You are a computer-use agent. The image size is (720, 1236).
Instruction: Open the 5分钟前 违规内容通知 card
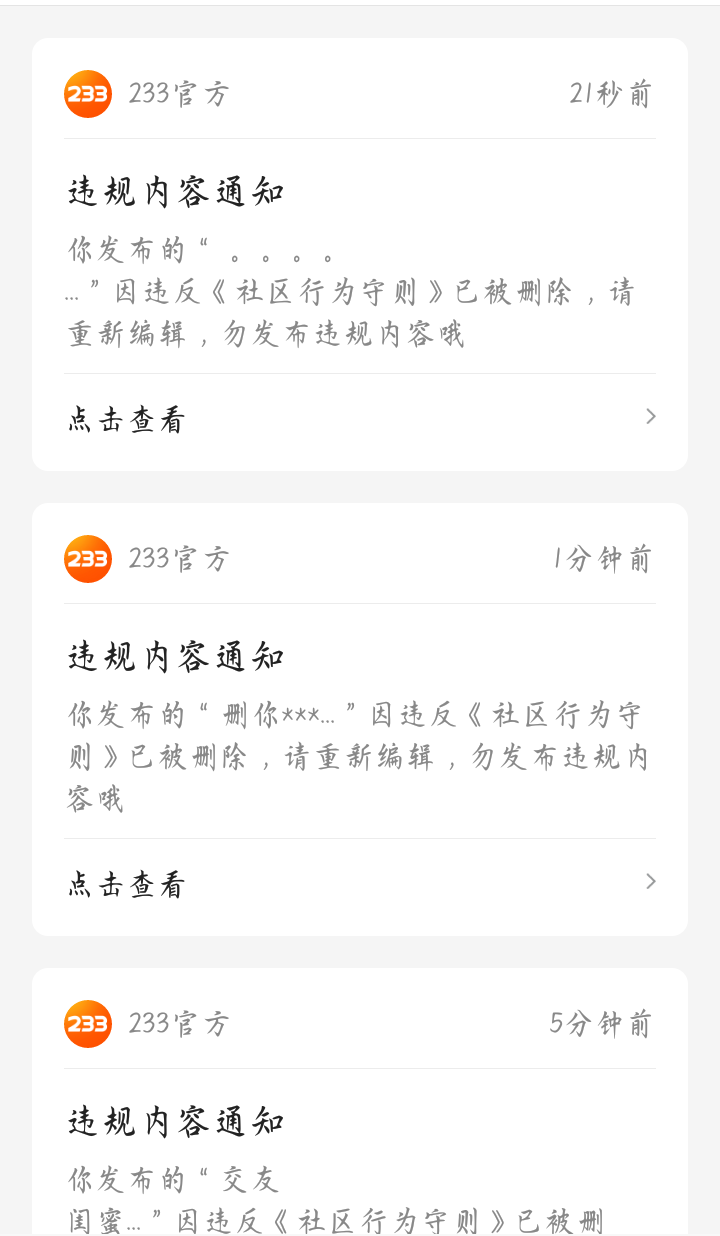(360, 1102)
